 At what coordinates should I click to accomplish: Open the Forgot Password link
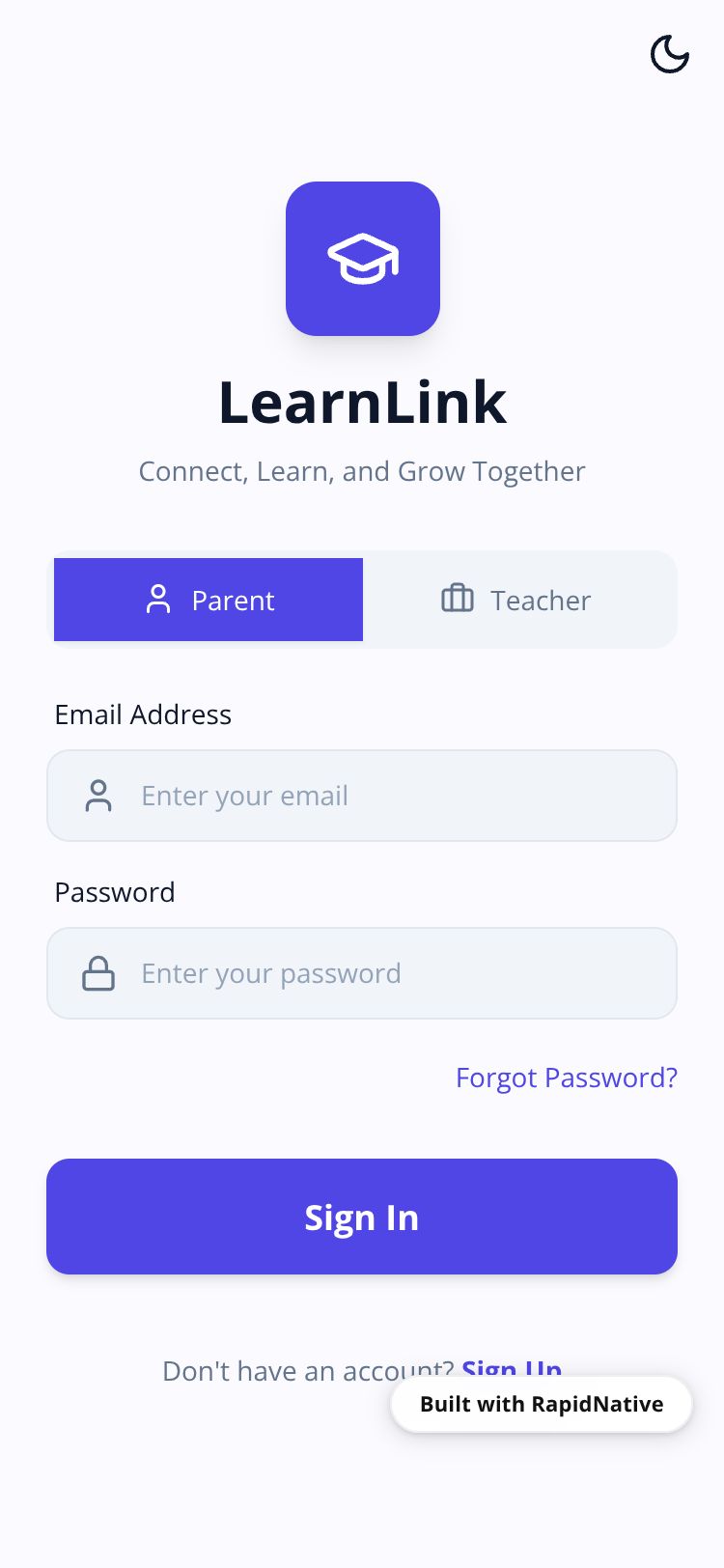pyautogui.click(x=566, y=1078)
